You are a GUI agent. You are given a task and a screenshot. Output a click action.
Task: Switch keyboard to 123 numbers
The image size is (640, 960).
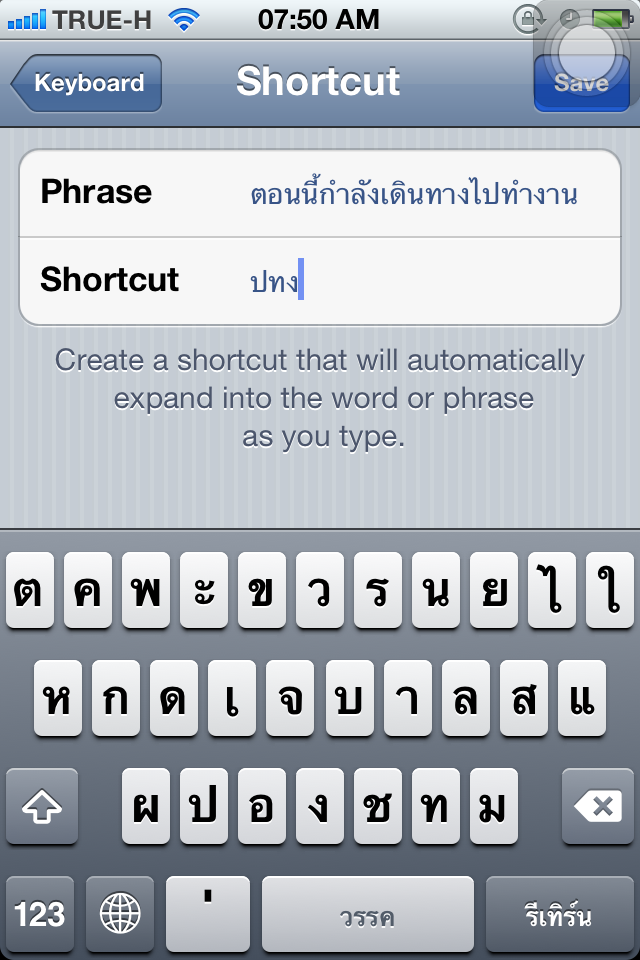click(x=40, y=914)
